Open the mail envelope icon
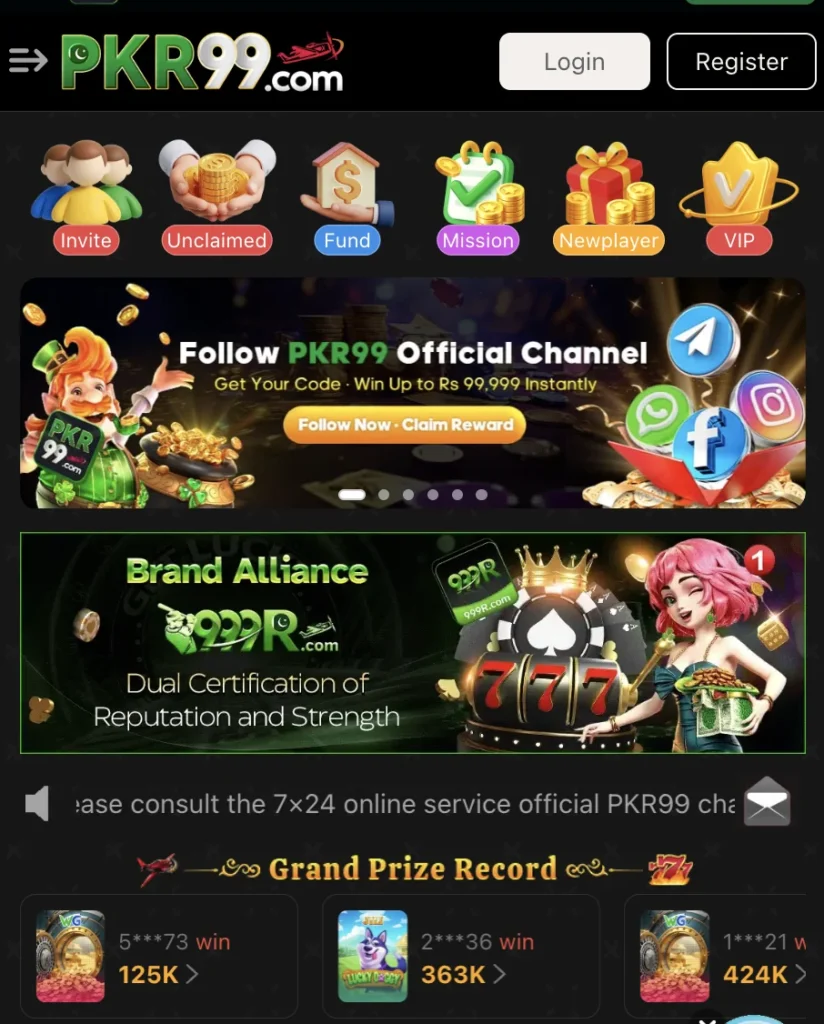Image resolution: width=824 pixels, height=1024 pixels. pos(767,803)
